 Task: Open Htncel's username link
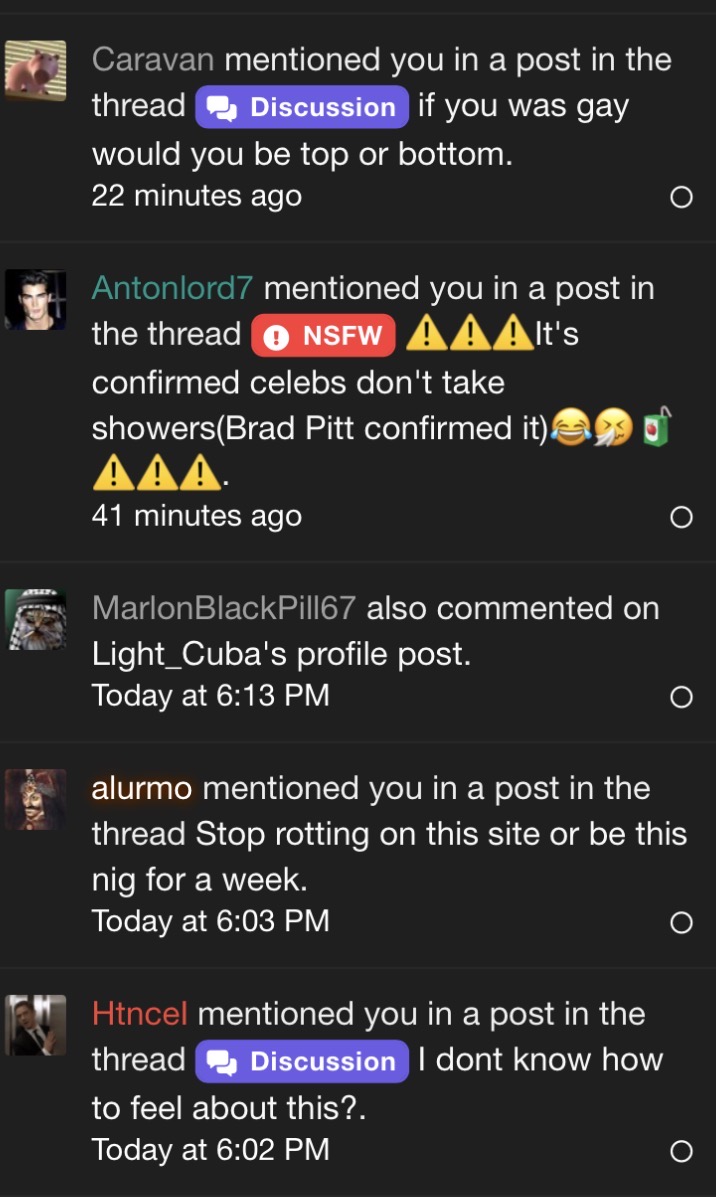click(x=140, y=1014)
